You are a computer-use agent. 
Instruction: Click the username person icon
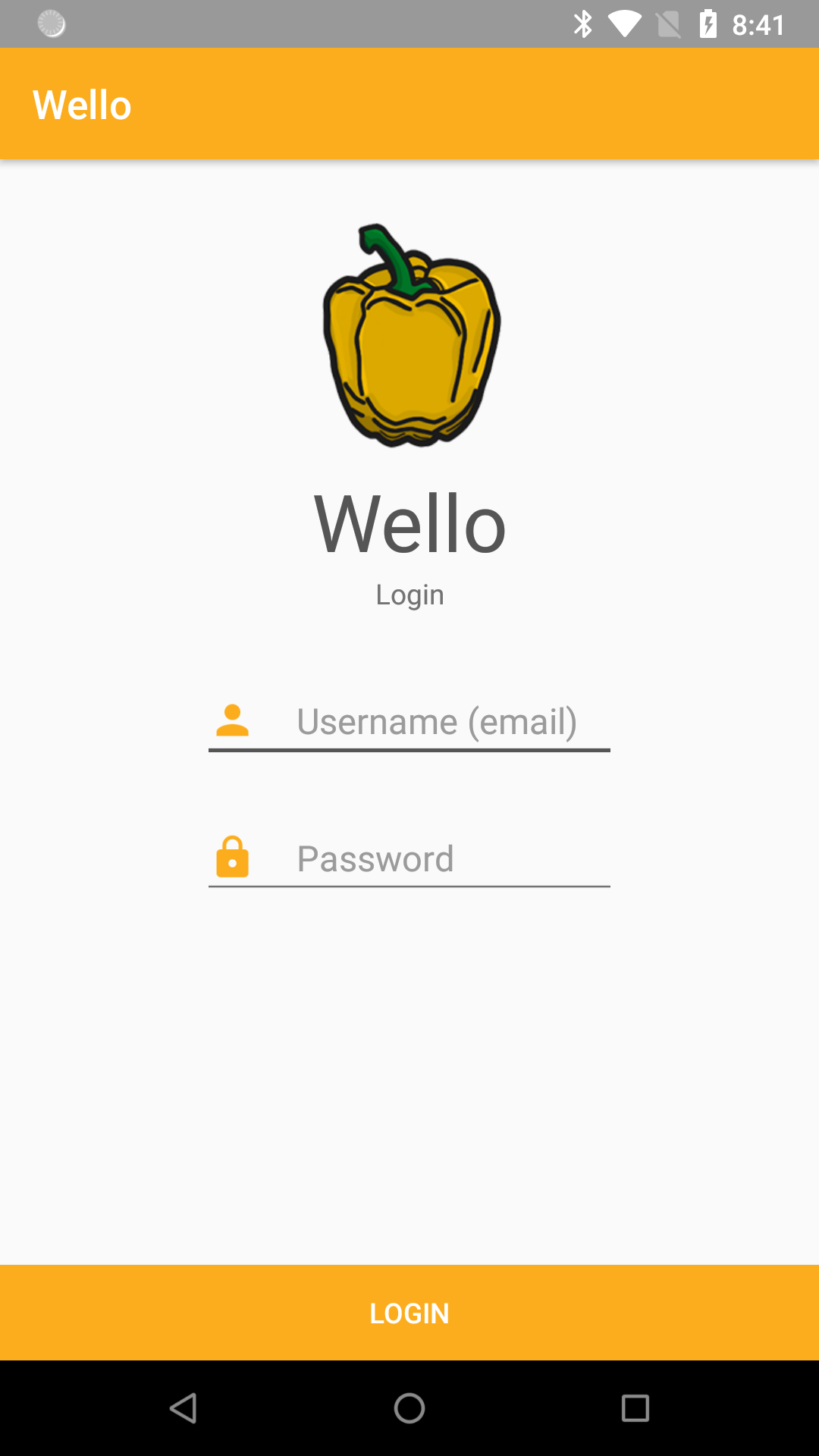pyautogui.click(x=233, y=721)
